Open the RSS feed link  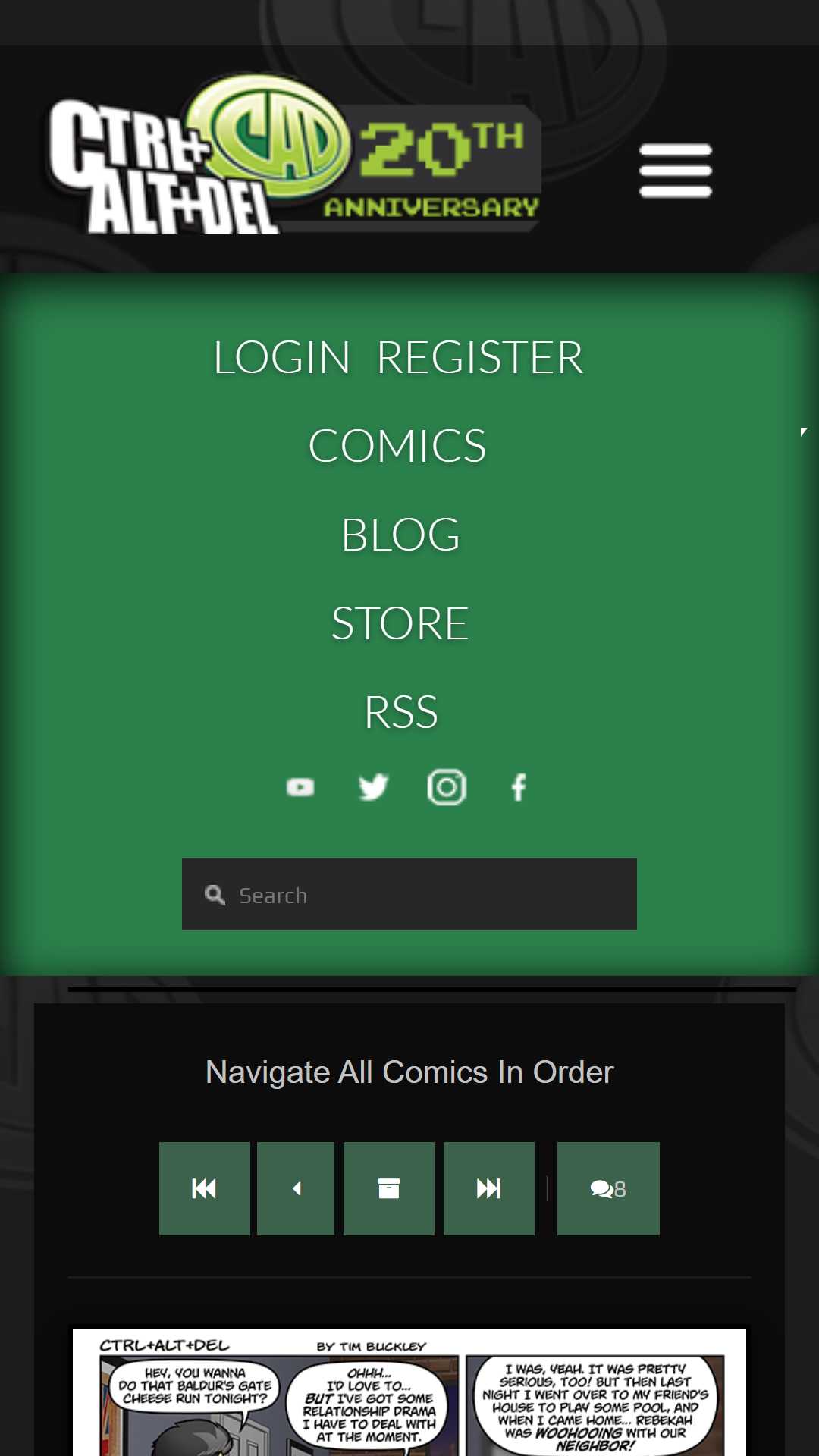[401, 712]
